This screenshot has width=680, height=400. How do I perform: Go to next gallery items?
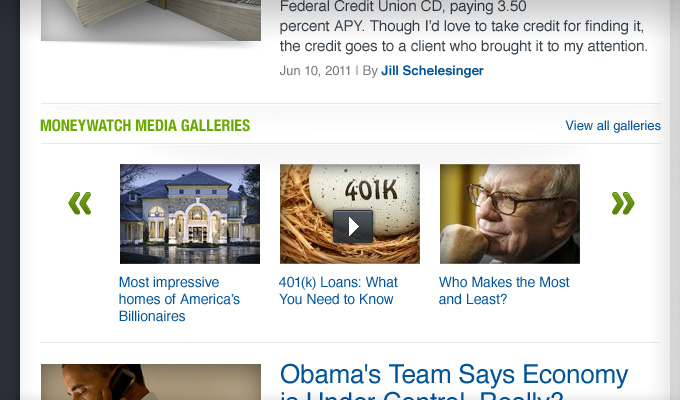[622, 204]
